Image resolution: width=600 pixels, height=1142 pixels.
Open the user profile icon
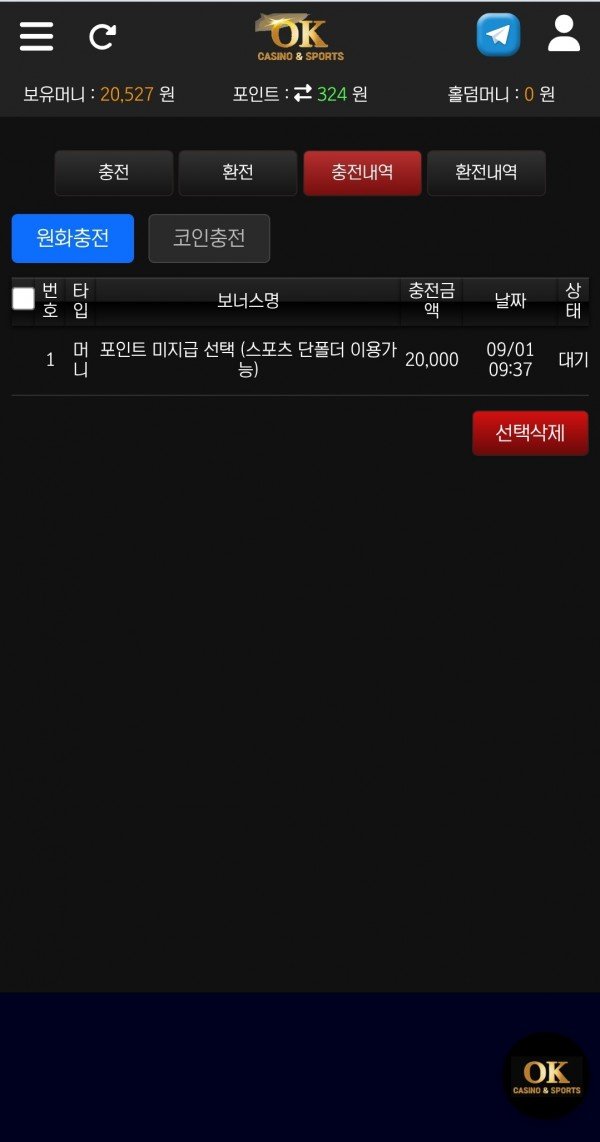tap(564, 34)
